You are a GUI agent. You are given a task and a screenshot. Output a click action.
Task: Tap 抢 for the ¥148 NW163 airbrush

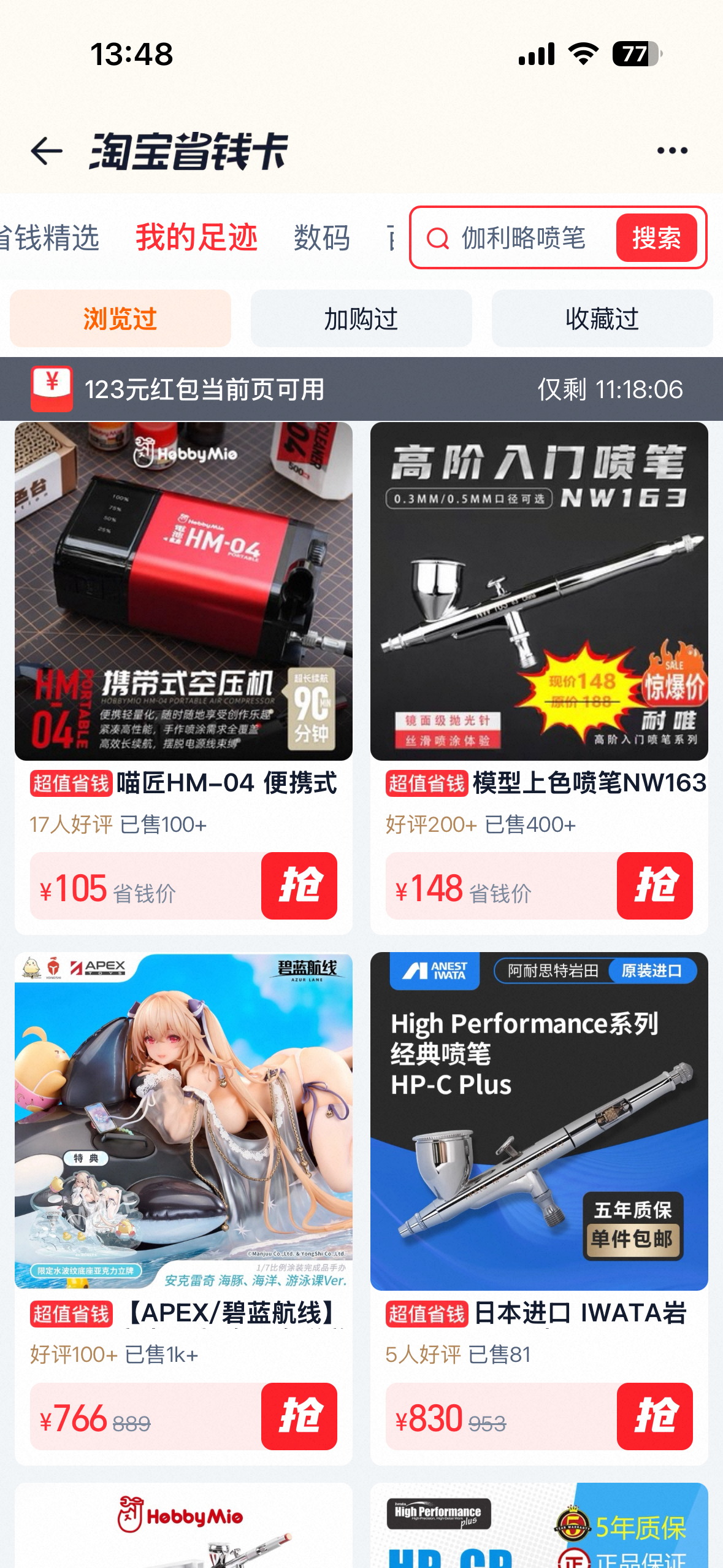(x=655, y=886)
